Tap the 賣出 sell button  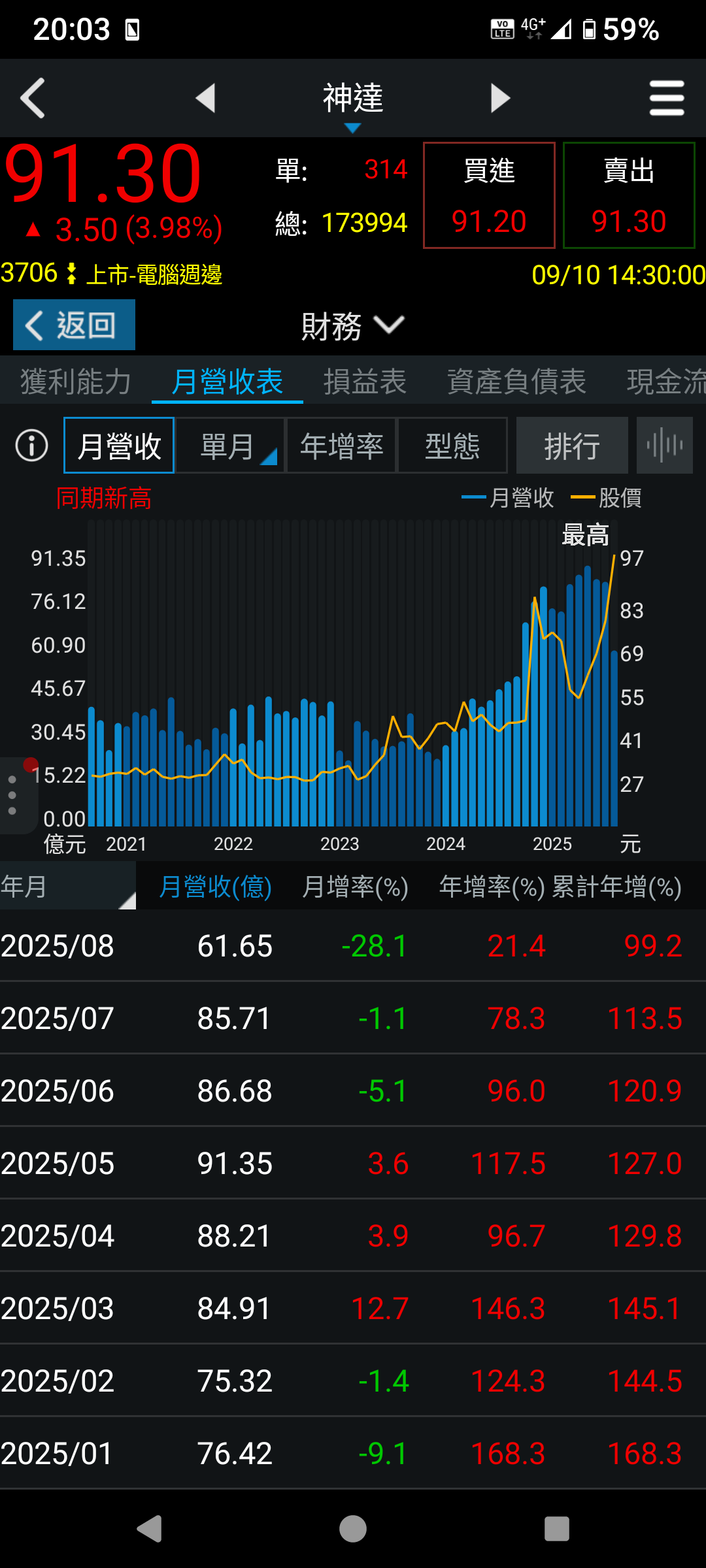628,195
